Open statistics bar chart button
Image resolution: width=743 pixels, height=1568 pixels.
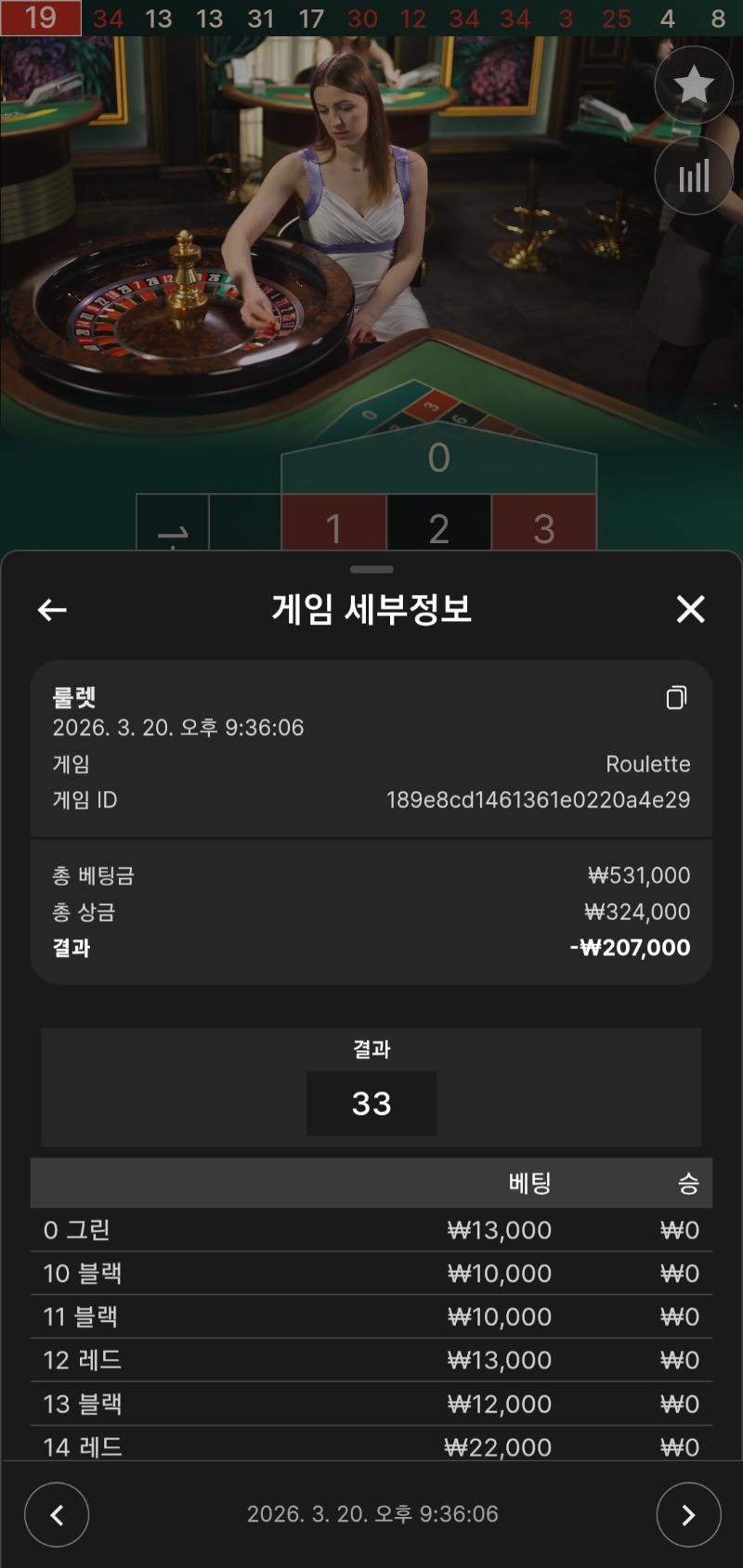pyautogui.click(x=693, y=175)
